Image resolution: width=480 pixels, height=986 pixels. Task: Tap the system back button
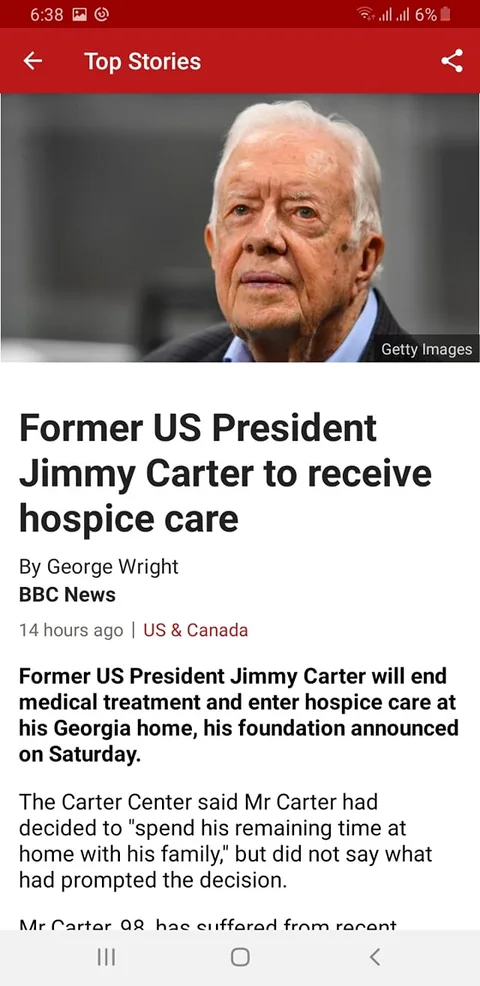(374, 957)
